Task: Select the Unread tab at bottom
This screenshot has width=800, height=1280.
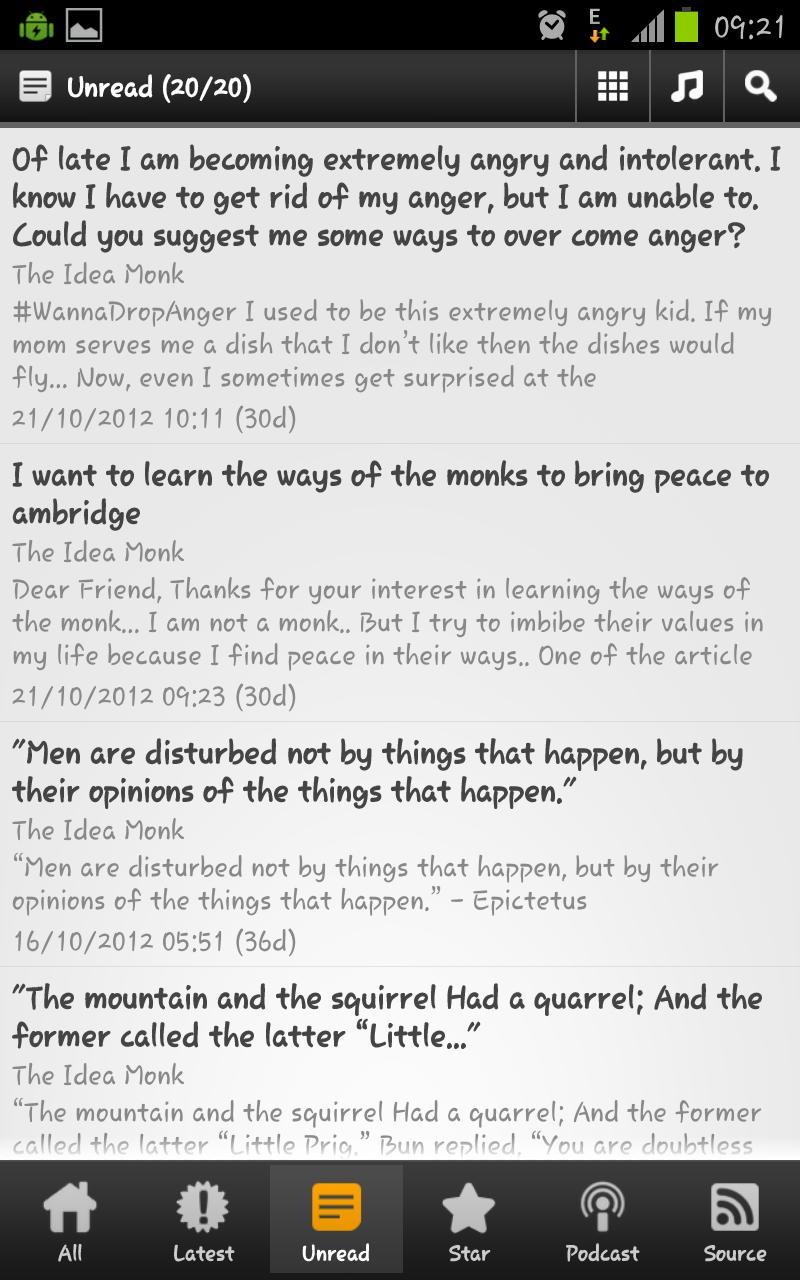Action: [x=336, y=1218]
